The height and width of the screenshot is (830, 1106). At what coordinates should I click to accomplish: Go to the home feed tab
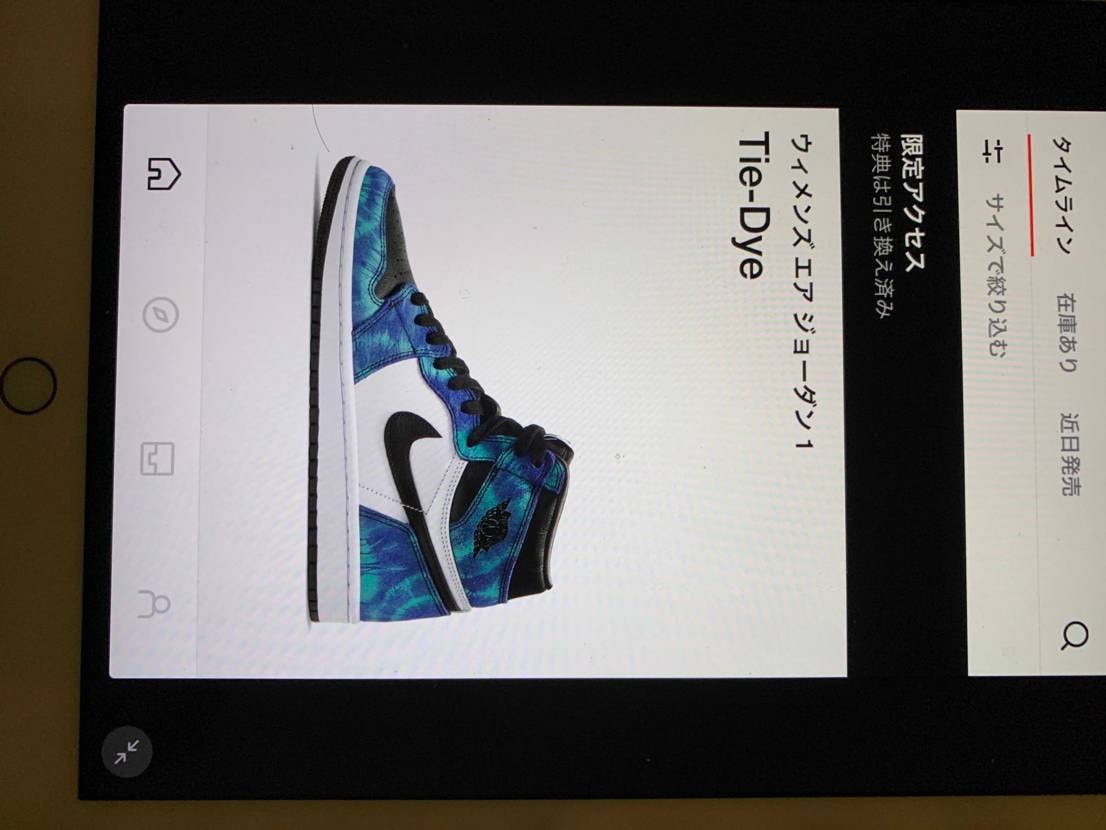163,173
